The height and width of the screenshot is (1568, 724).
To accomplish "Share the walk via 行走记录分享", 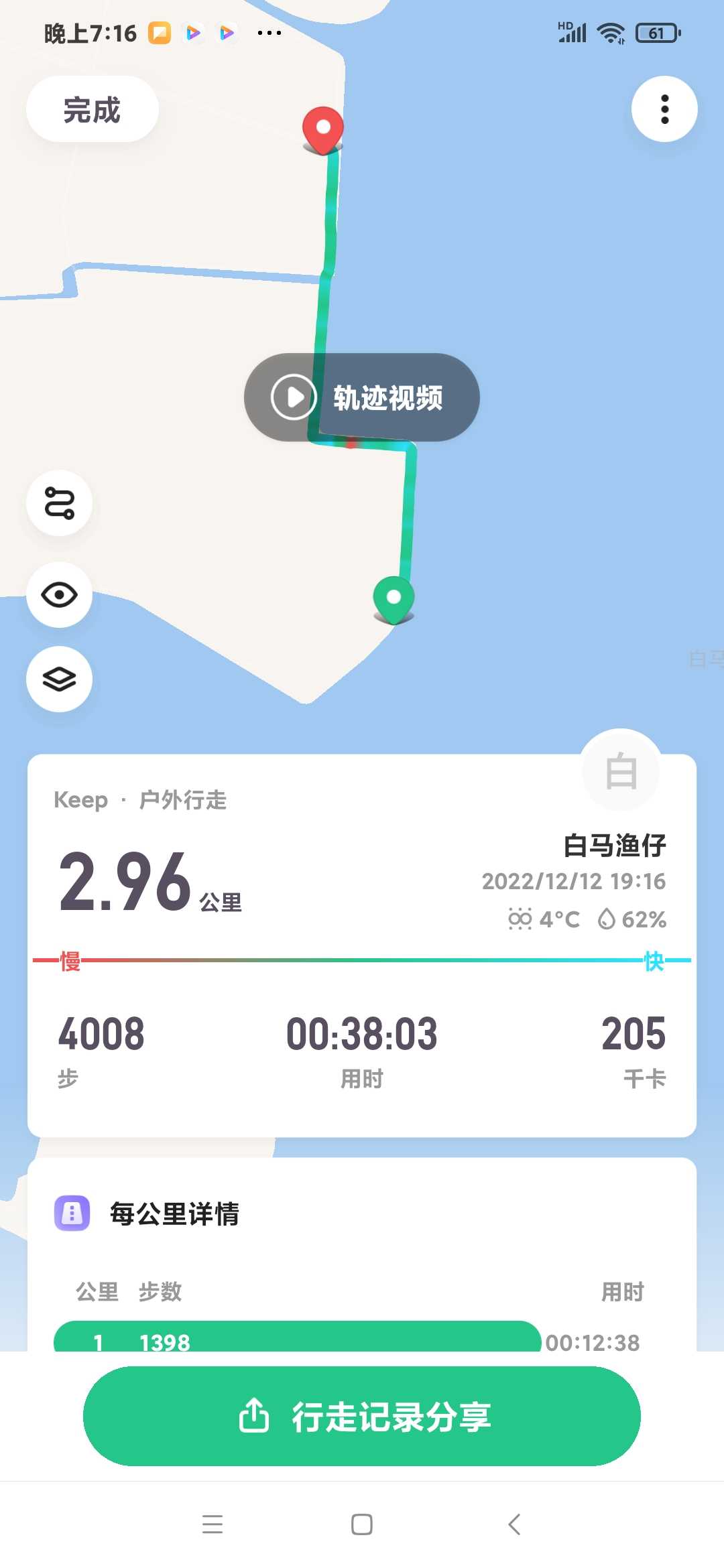I will click(x=362, y=1416).
